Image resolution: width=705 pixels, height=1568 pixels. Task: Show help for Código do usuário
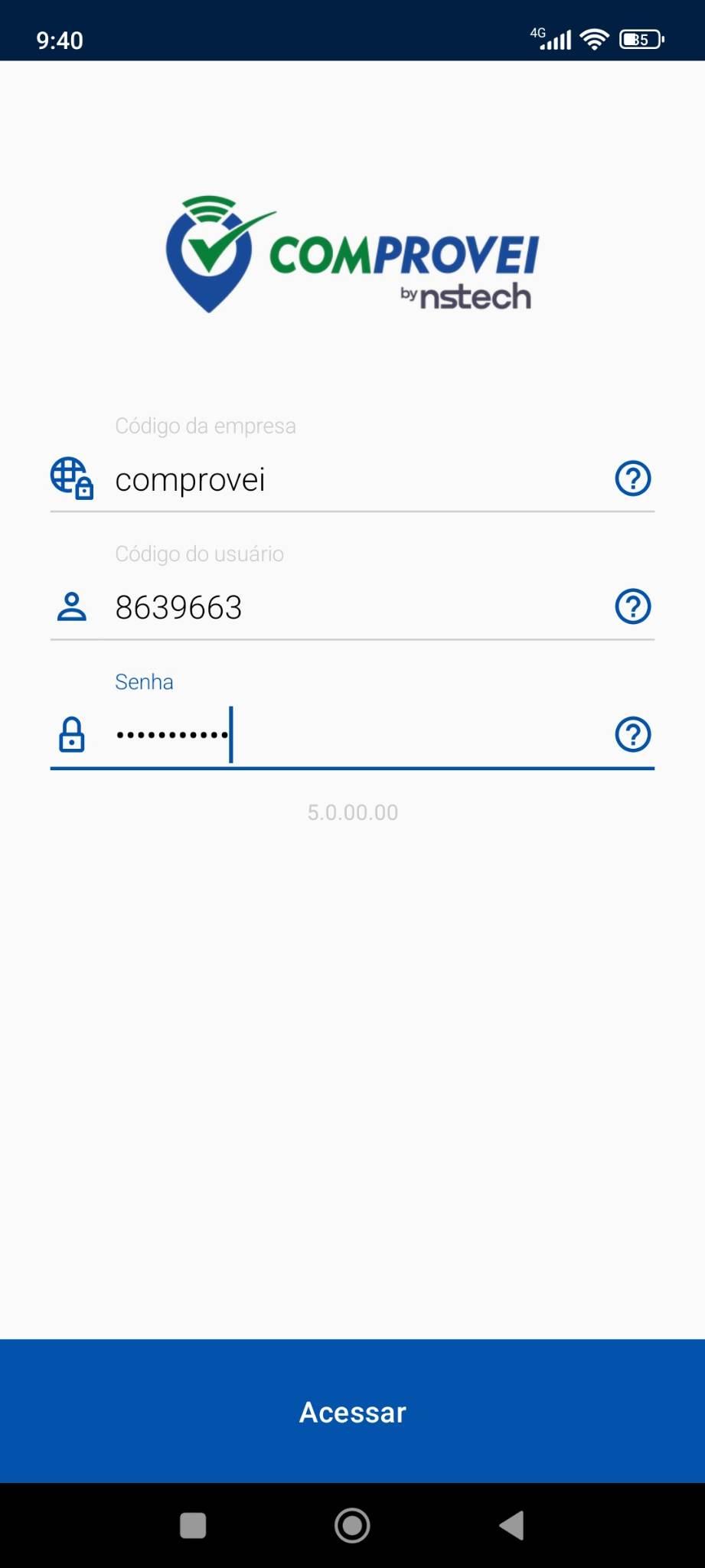[632, 606]
